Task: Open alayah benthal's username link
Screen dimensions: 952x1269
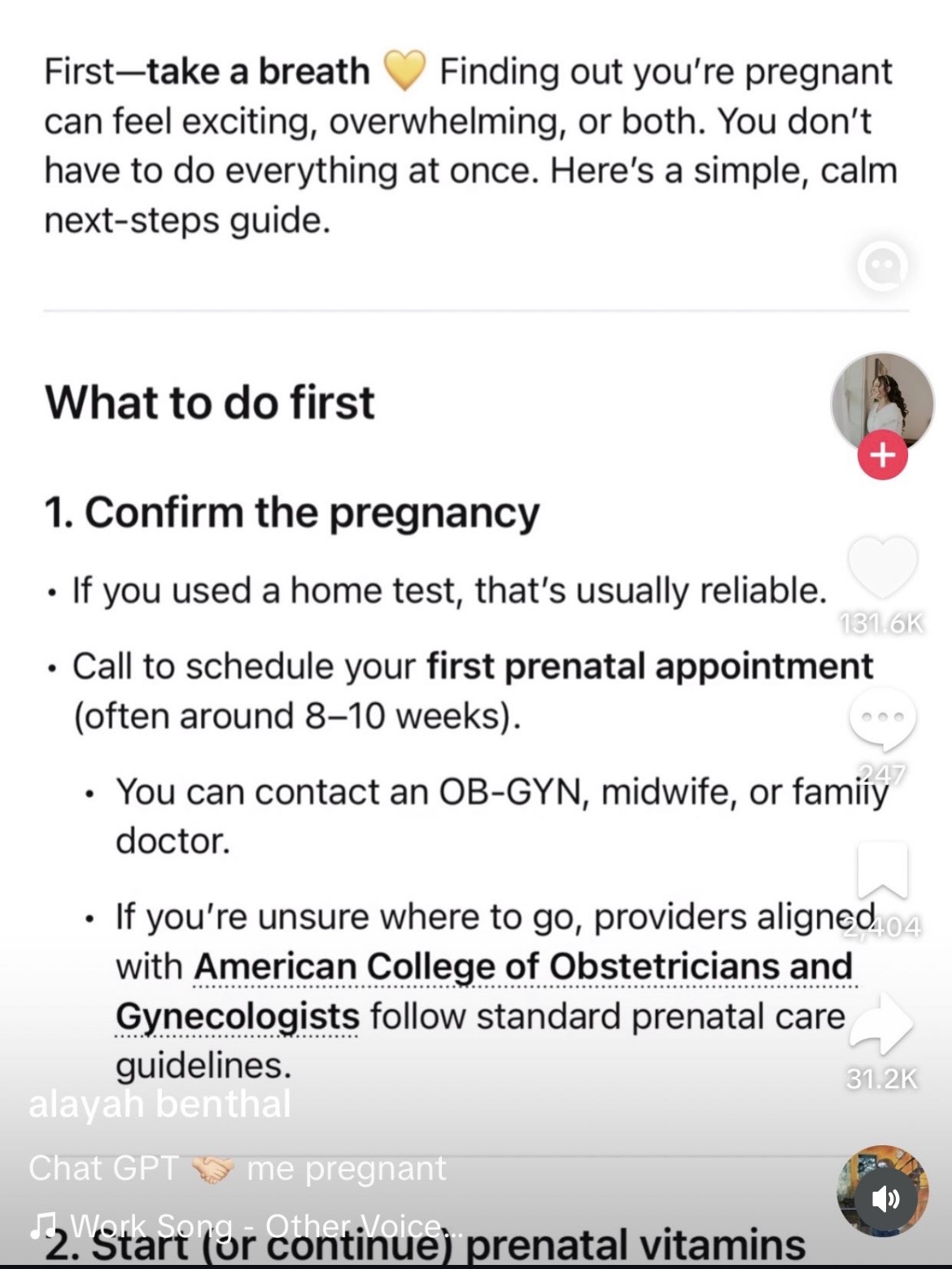Action: coord(159,1105)
